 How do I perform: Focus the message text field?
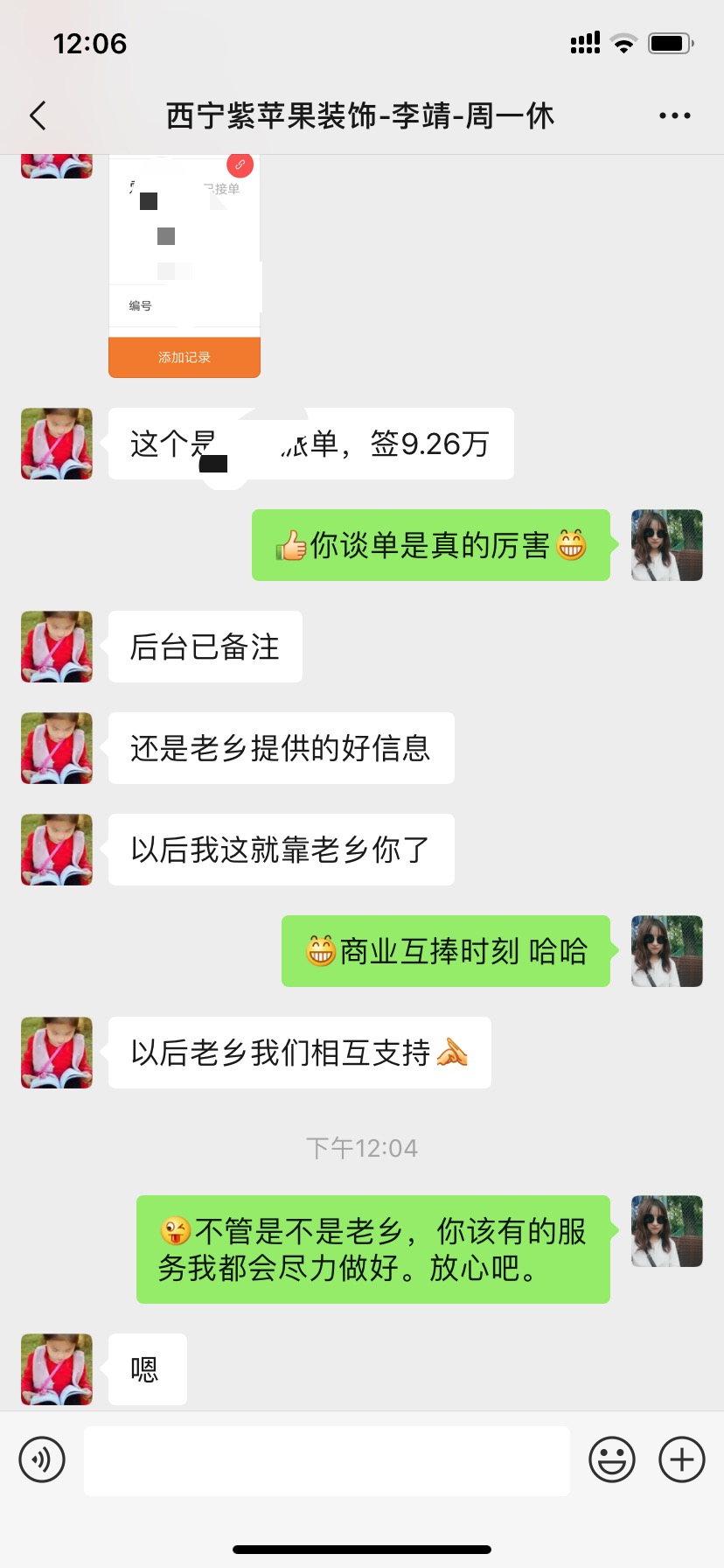click(326, 1460)
